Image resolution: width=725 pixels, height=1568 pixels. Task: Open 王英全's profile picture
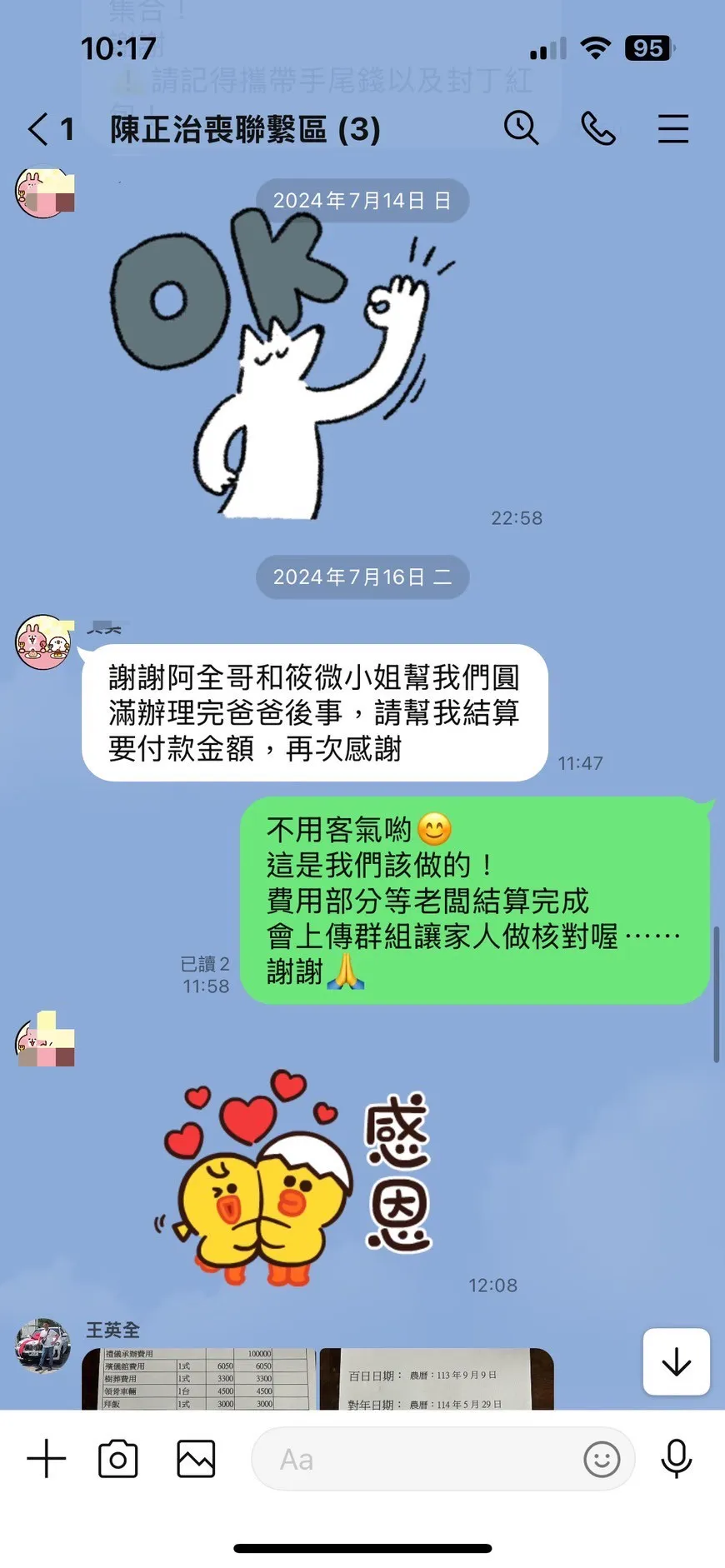click(42, 1344)
